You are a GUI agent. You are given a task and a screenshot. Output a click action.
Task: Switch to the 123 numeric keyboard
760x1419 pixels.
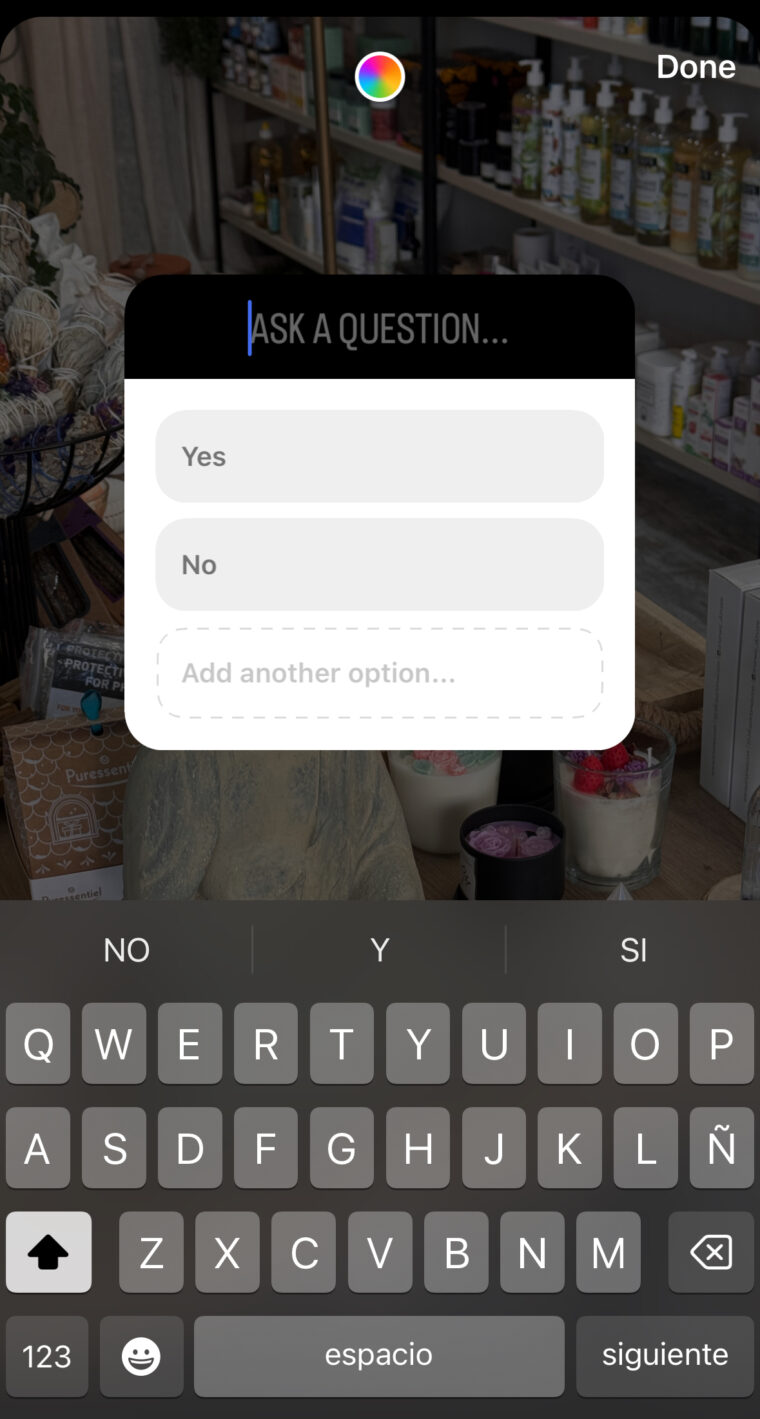pos(47,1356)
